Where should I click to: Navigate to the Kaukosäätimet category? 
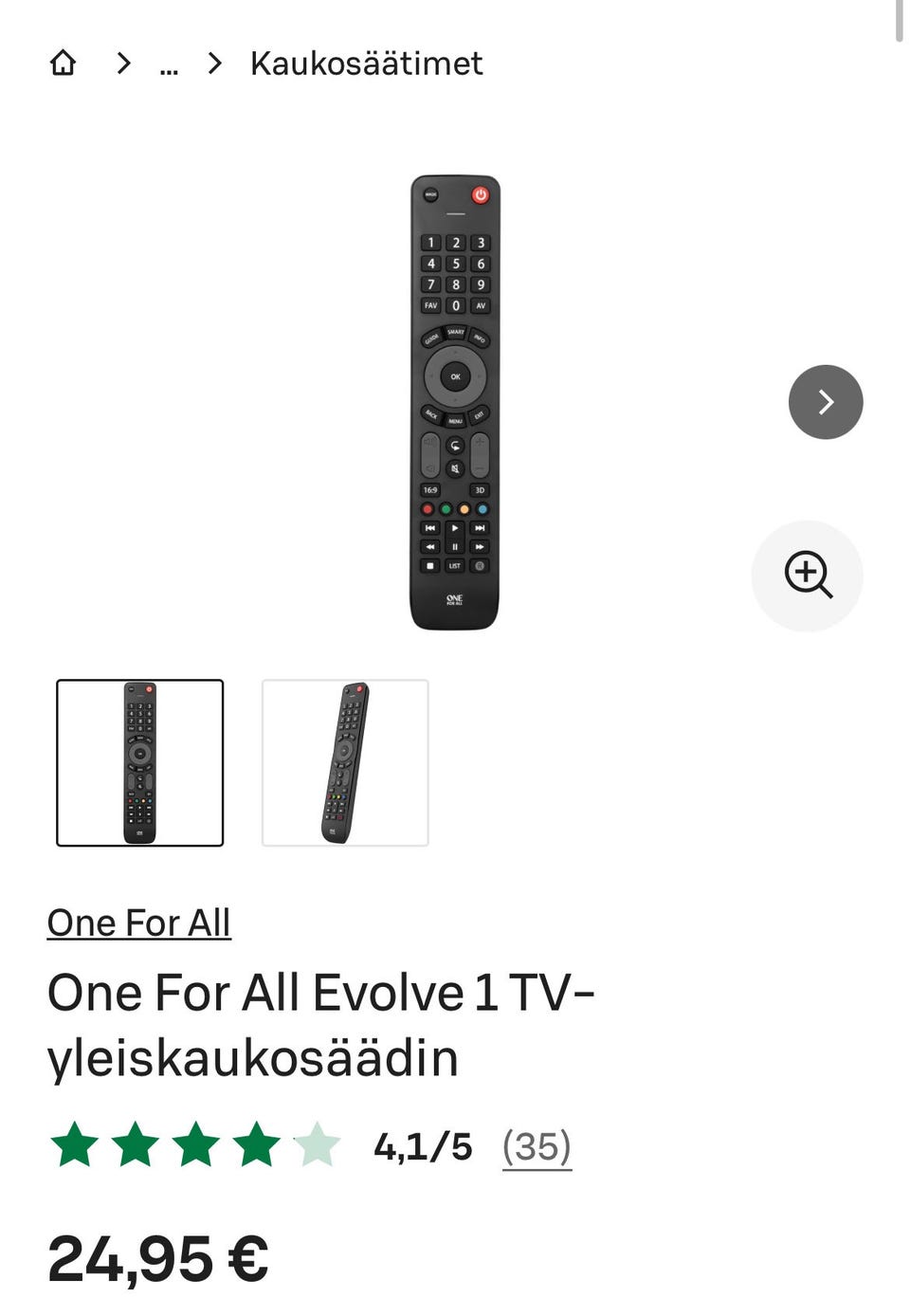pyautogui.click(x=365, y=63)
